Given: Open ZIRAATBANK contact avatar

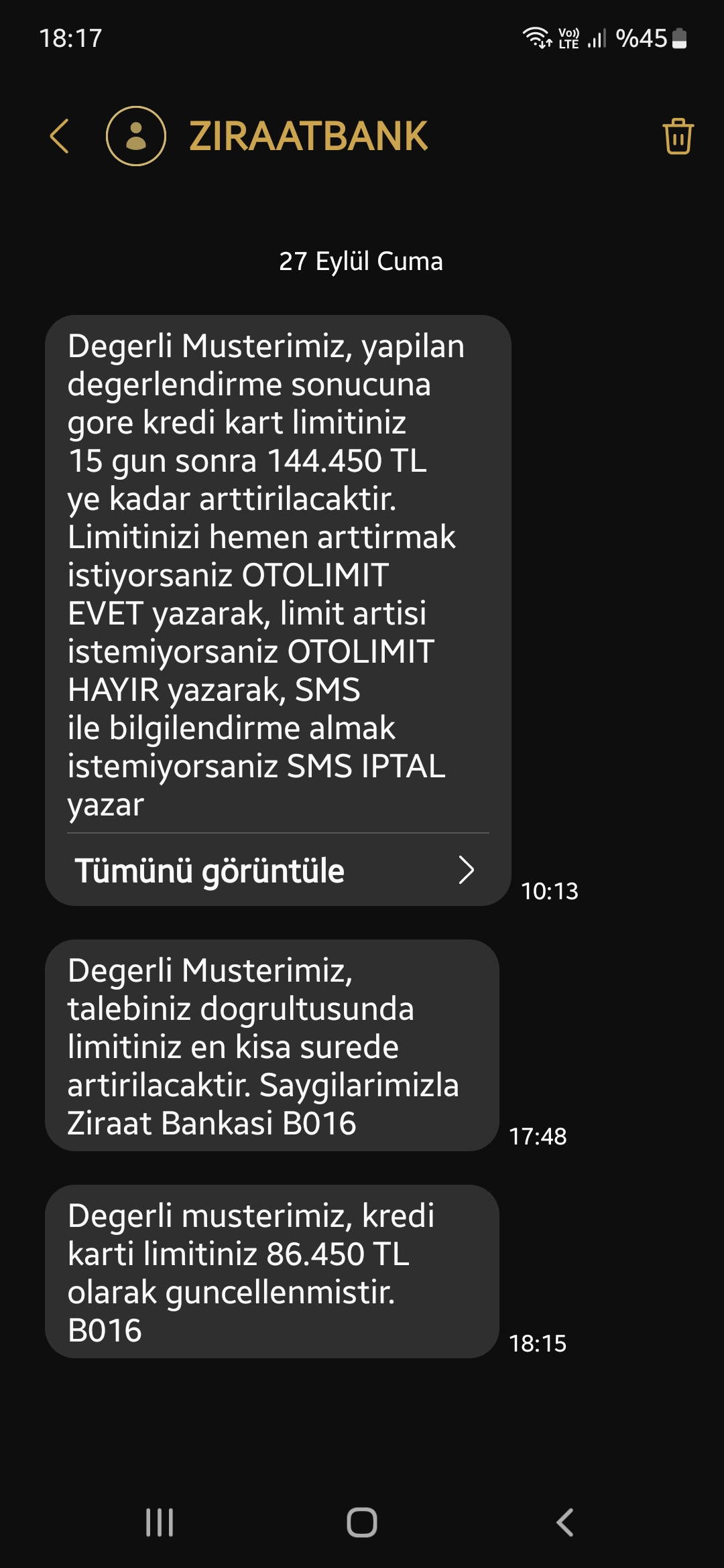Looking at the screenshot, I should pyautogui.click(x=136, y=136).
